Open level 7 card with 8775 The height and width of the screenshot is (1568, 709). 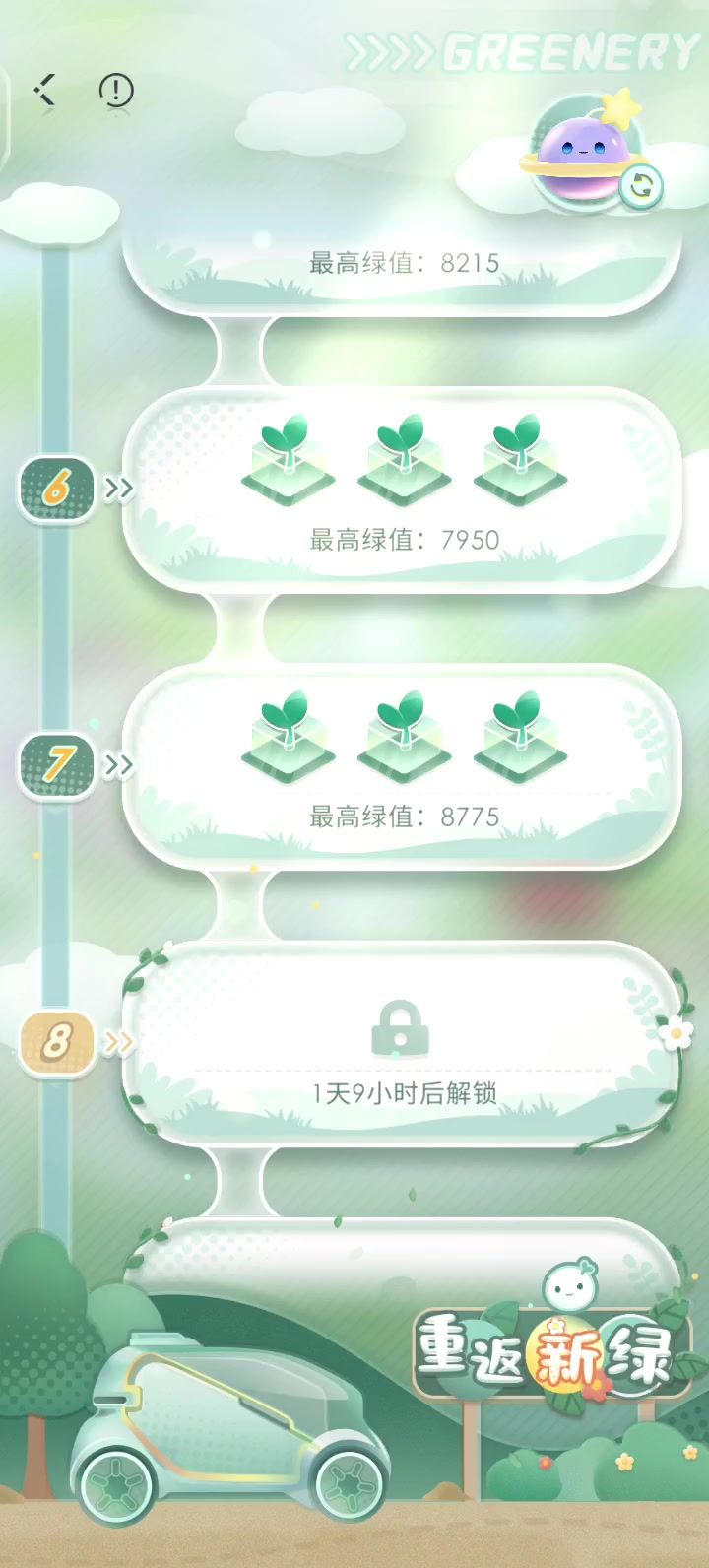click(x=402, y=767)
